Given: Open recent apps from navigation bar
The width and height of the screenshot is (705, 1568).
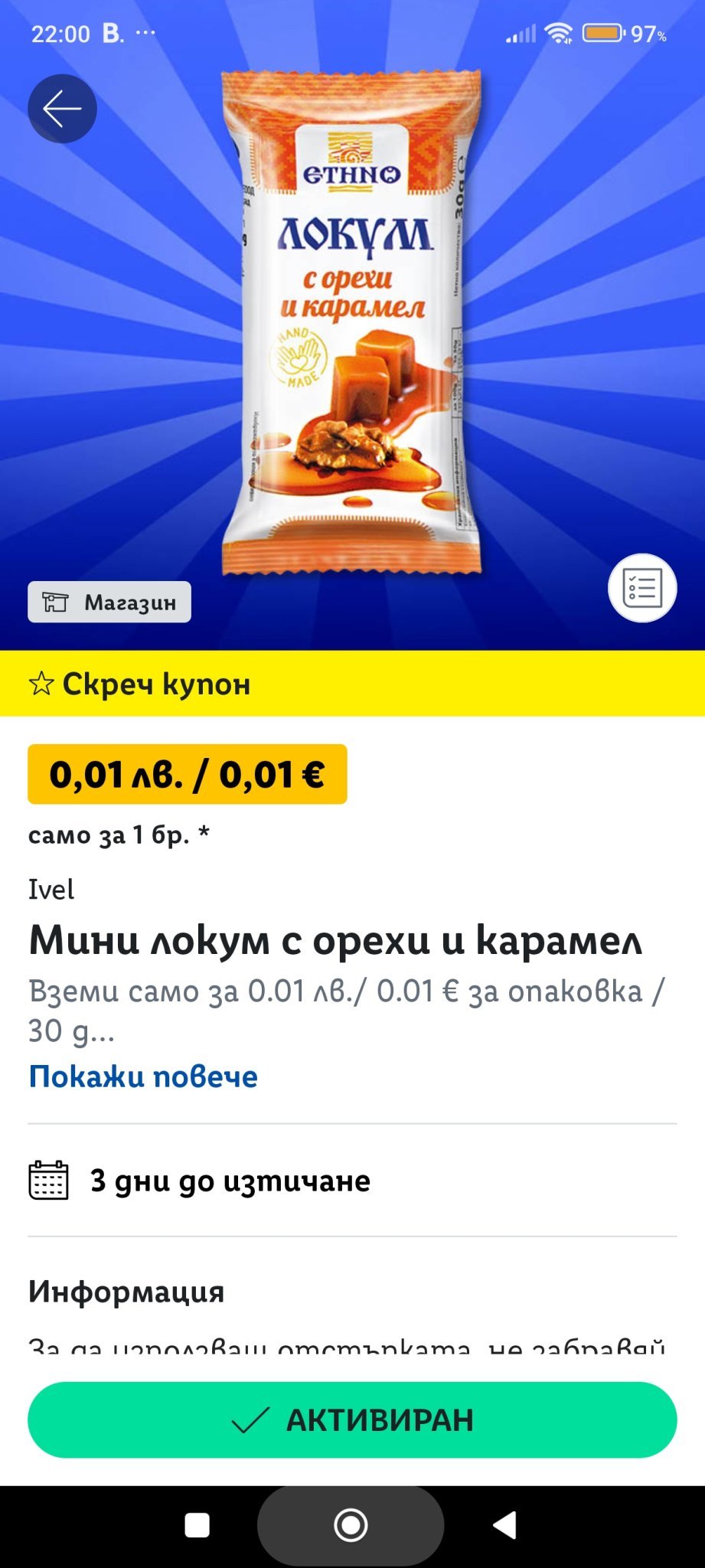Looking at the screenshot, I should coord(197,1525).
